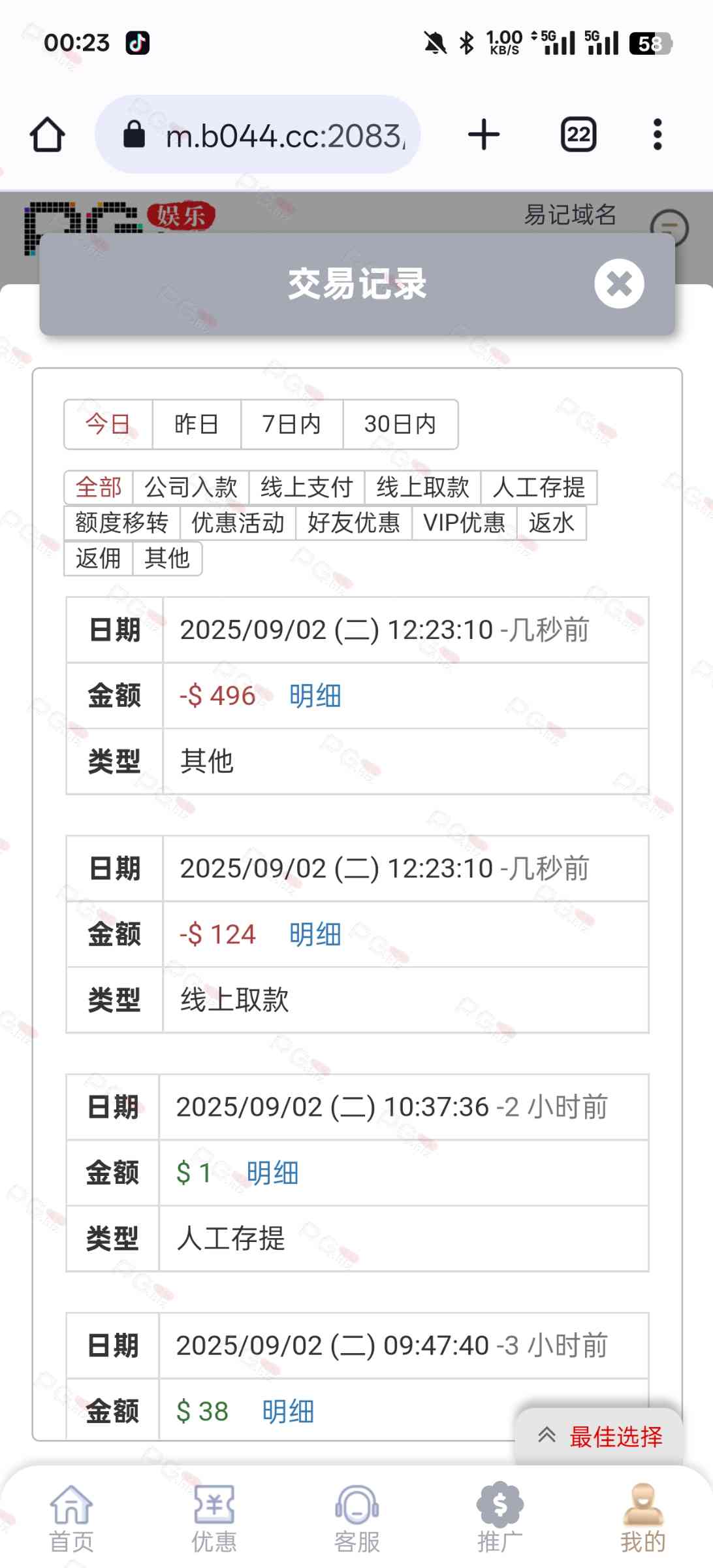The image size is (713, 1568).
Task: Open 明细 for the $38 entry
Action: coord(288,1411)
